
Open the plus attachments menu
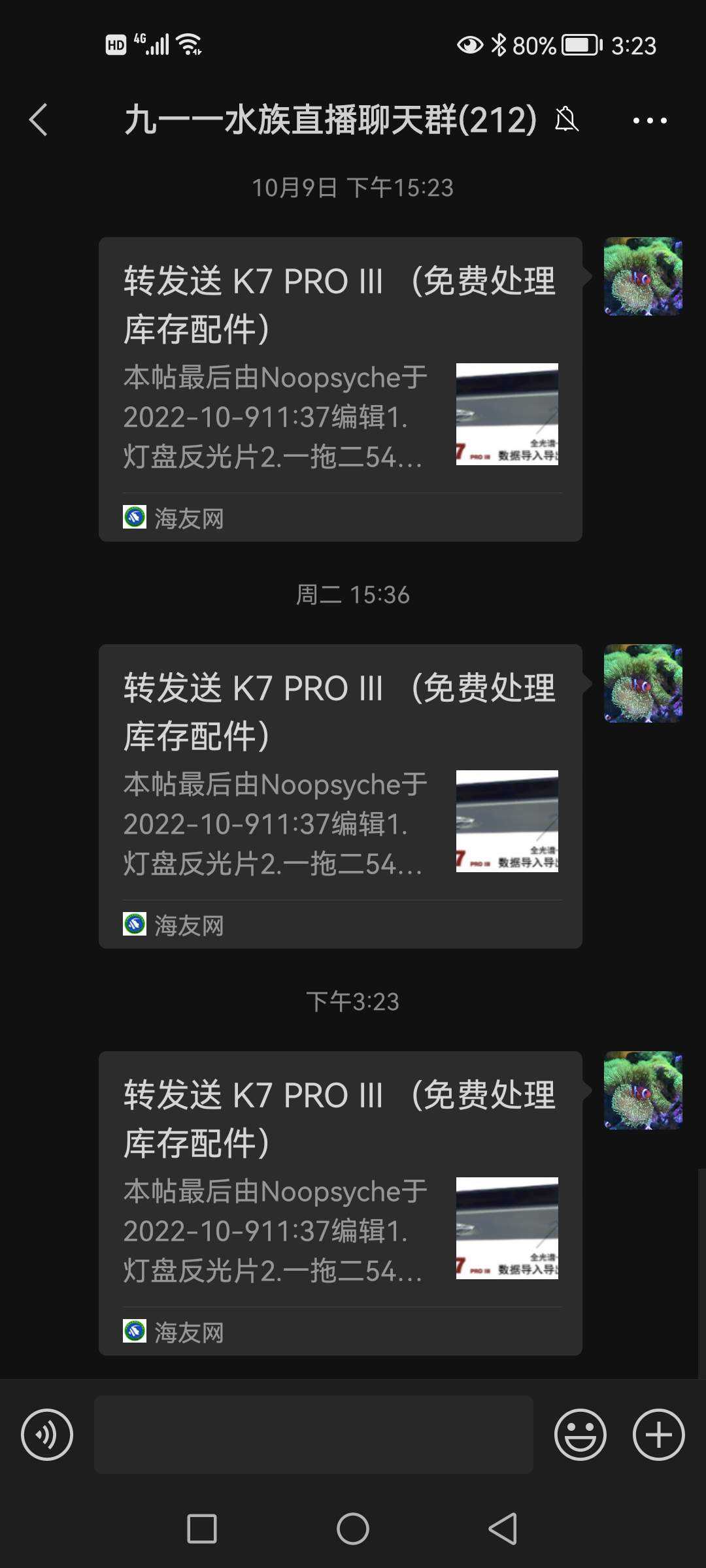tap(658, 1435)
